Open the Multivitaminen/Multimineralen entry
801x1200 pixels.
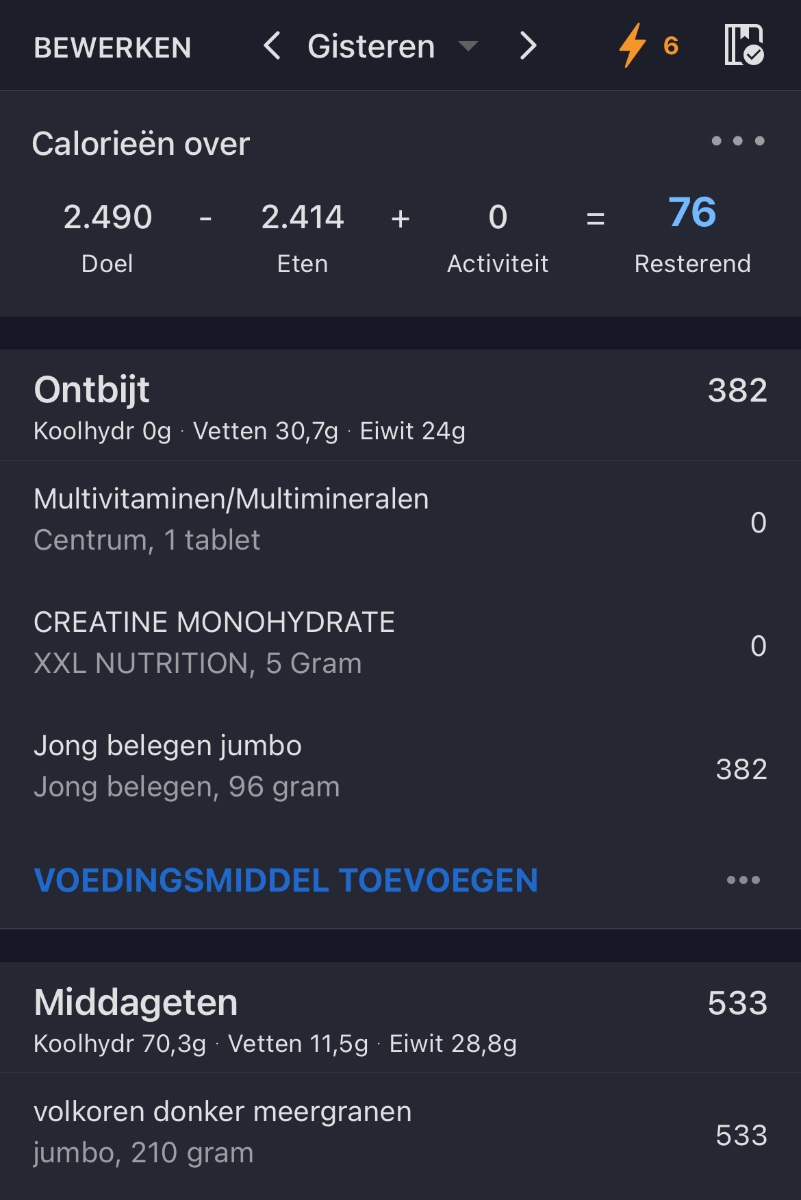[x=400, y=519]
